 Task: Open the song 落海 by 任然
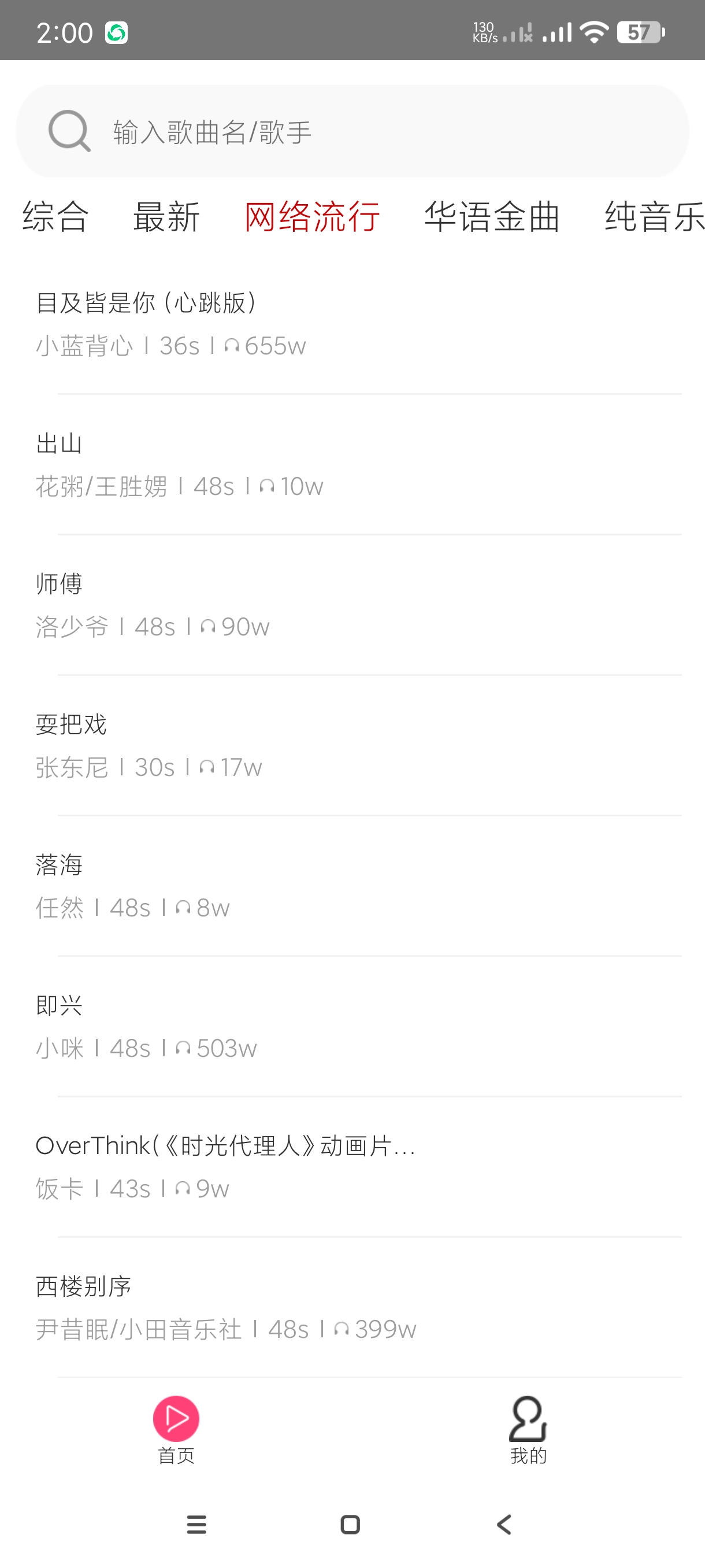pyautogui.click(x=353, y=886)
